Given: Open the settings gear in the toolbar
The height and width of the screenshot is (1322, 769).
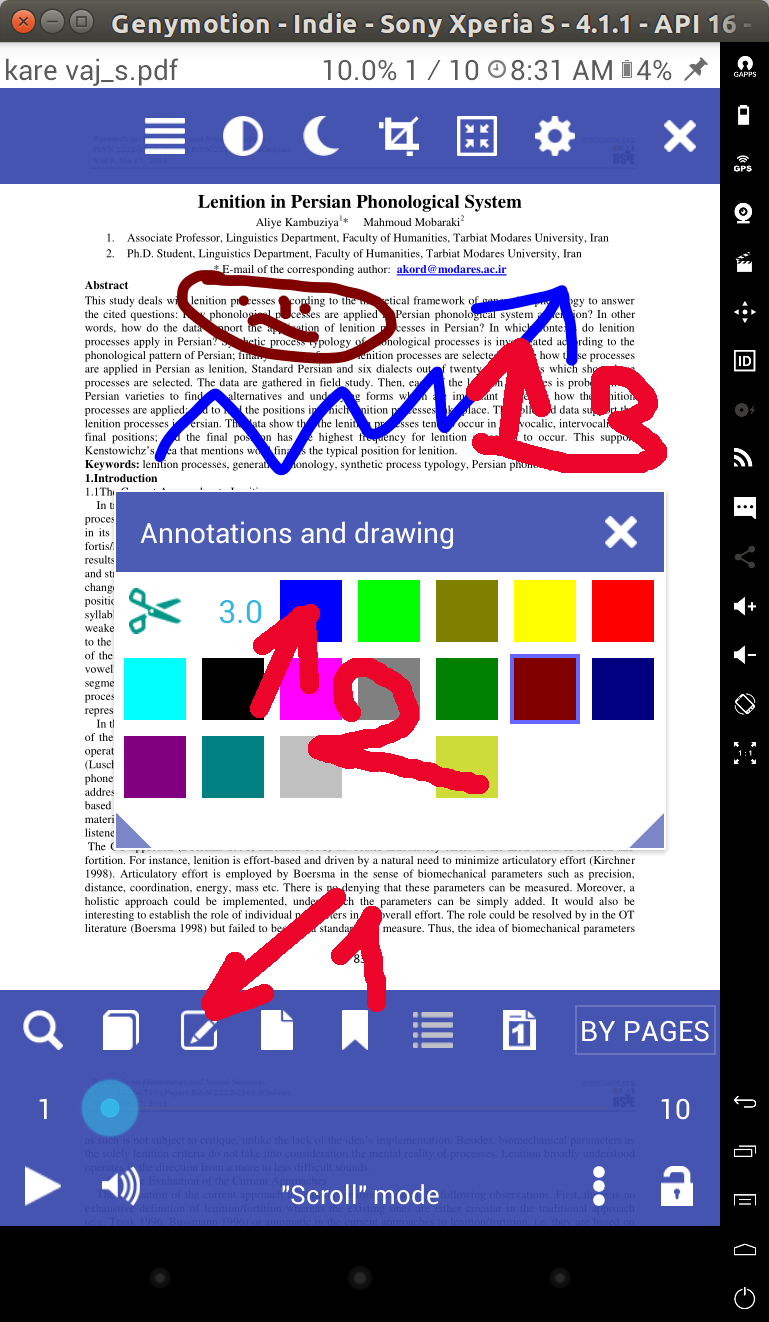Looking at the screenshot, I should 555,136.
